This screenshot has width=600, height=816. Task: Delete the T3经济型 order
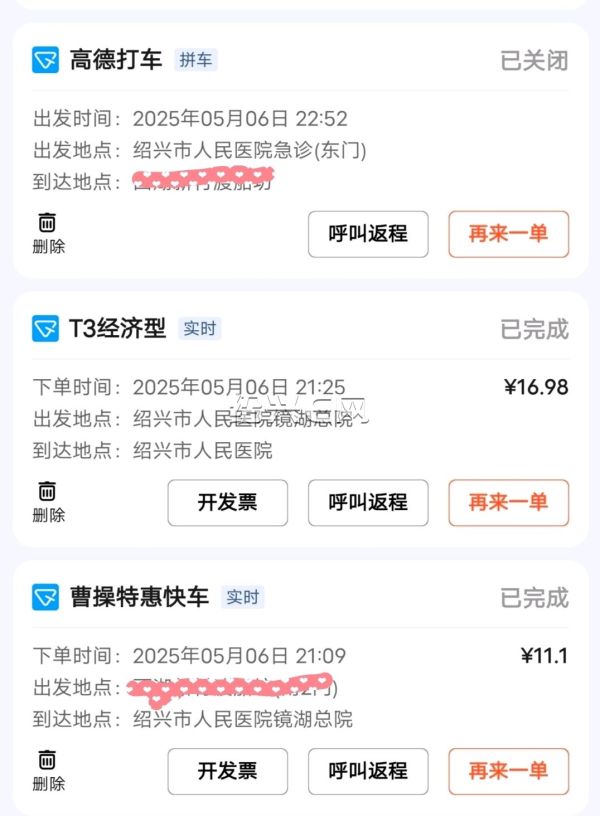click(x=47, y=502)
